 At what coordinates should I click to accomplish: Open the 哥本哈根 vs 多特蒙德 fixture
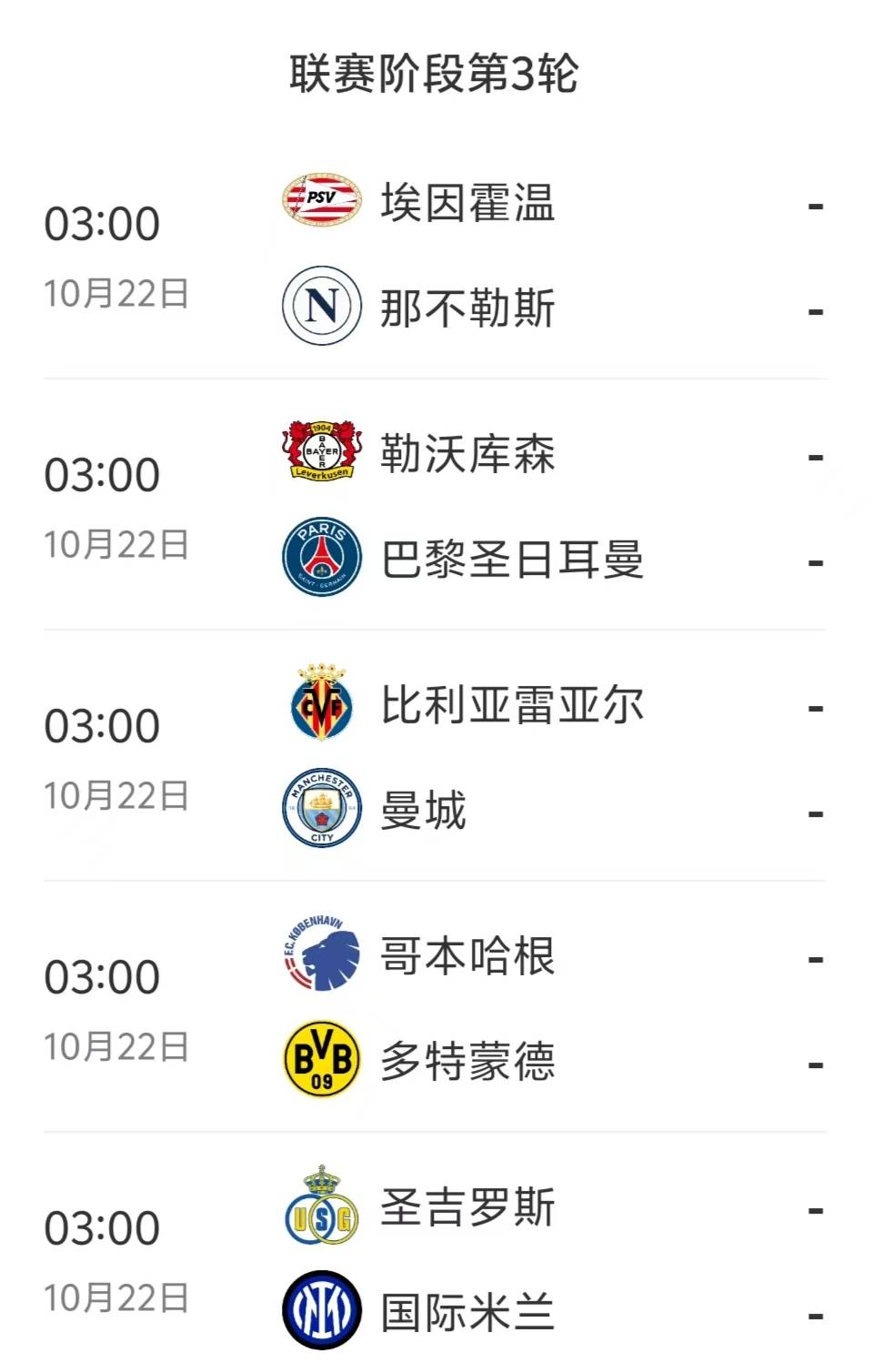point(435,1009)
